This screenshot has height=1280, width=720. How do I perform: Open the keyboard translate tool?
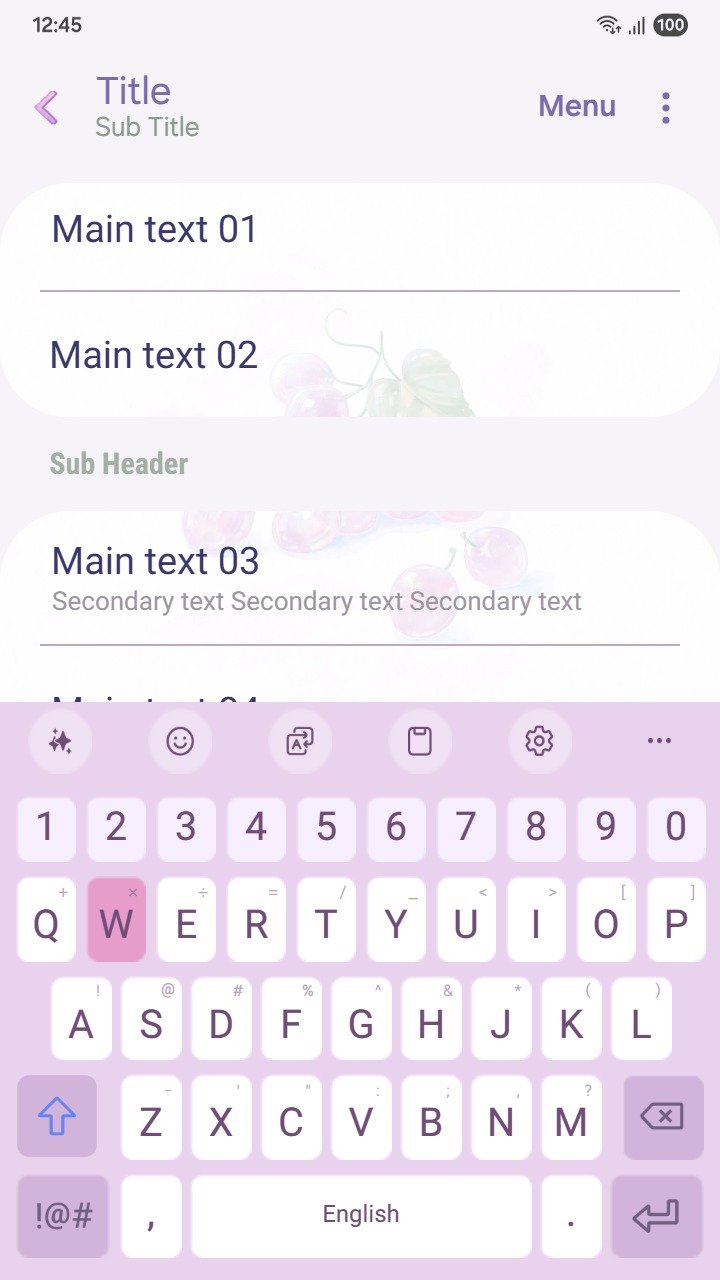[300, 741]
